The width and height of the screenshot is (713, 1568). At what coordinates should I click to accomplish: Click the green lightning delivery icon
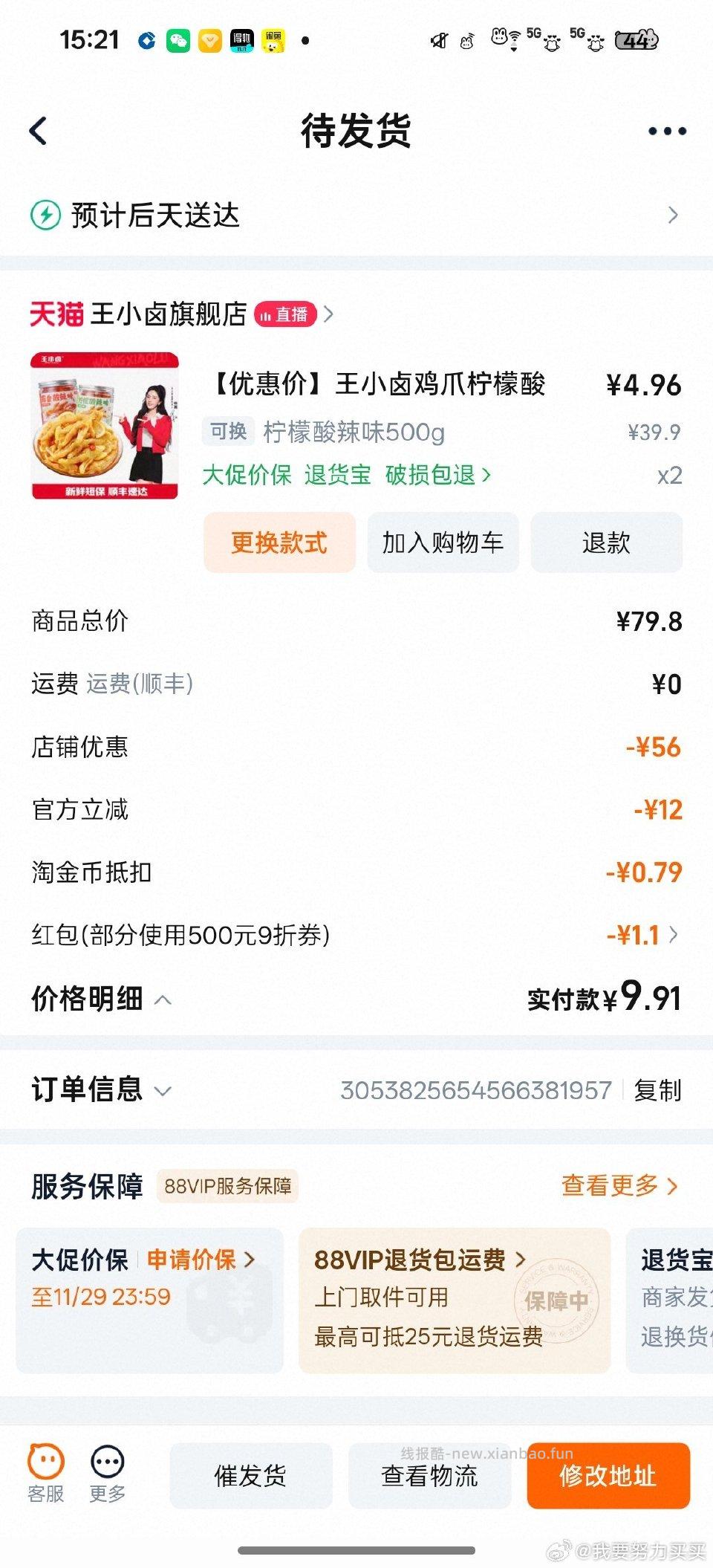pyautogui.click(x=46, y=215)
